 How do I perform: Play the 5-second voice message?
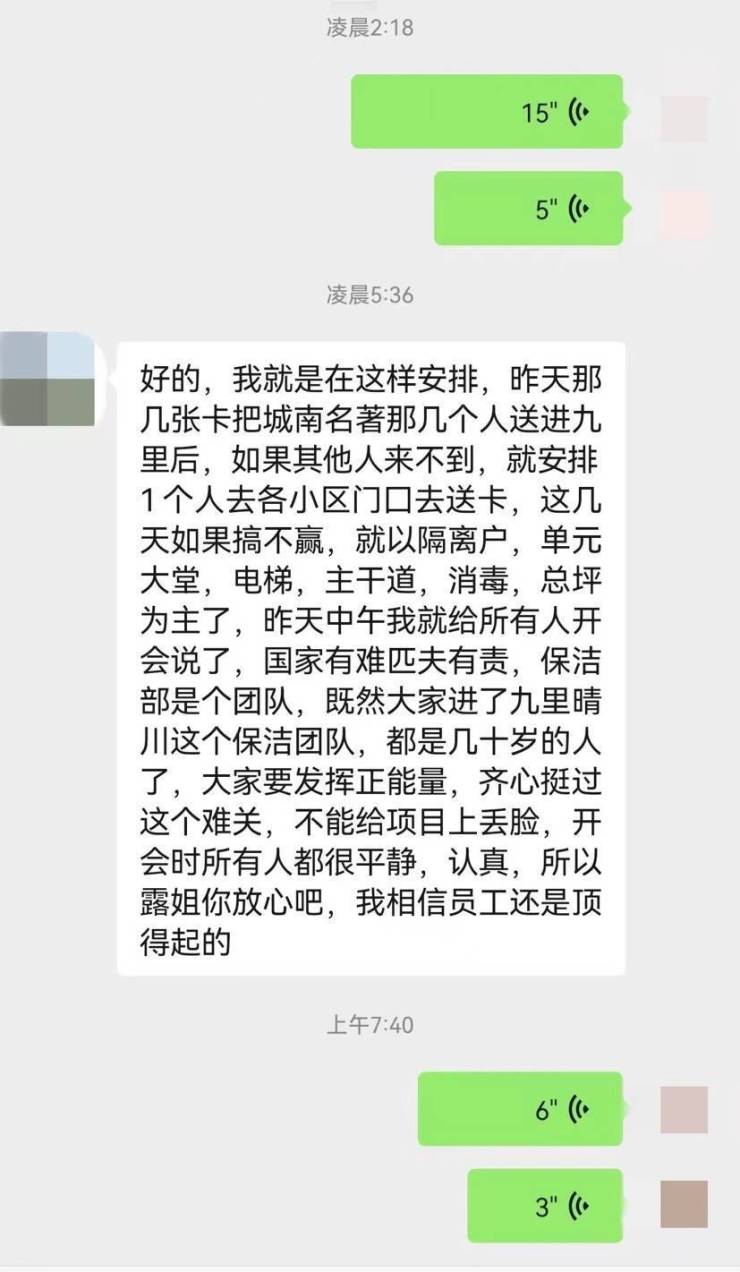pos(528,208)
